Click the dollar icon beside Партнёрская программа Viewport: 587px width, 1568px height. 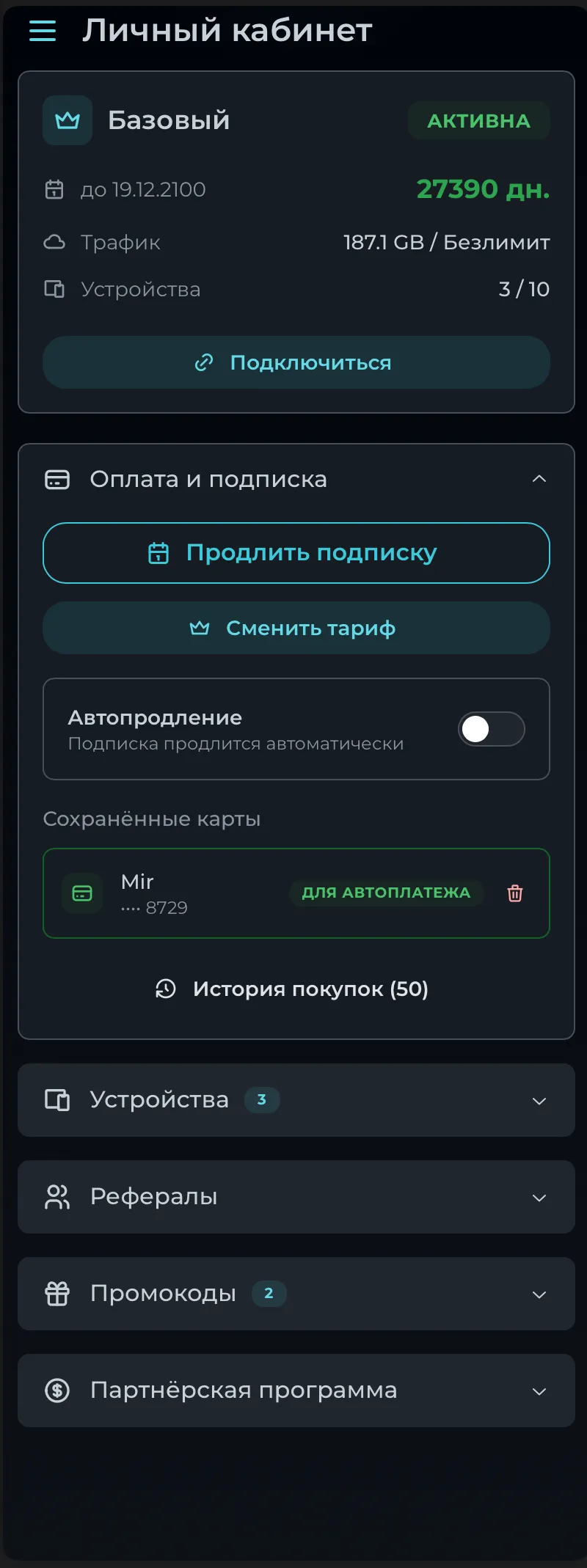[58, 1390]
